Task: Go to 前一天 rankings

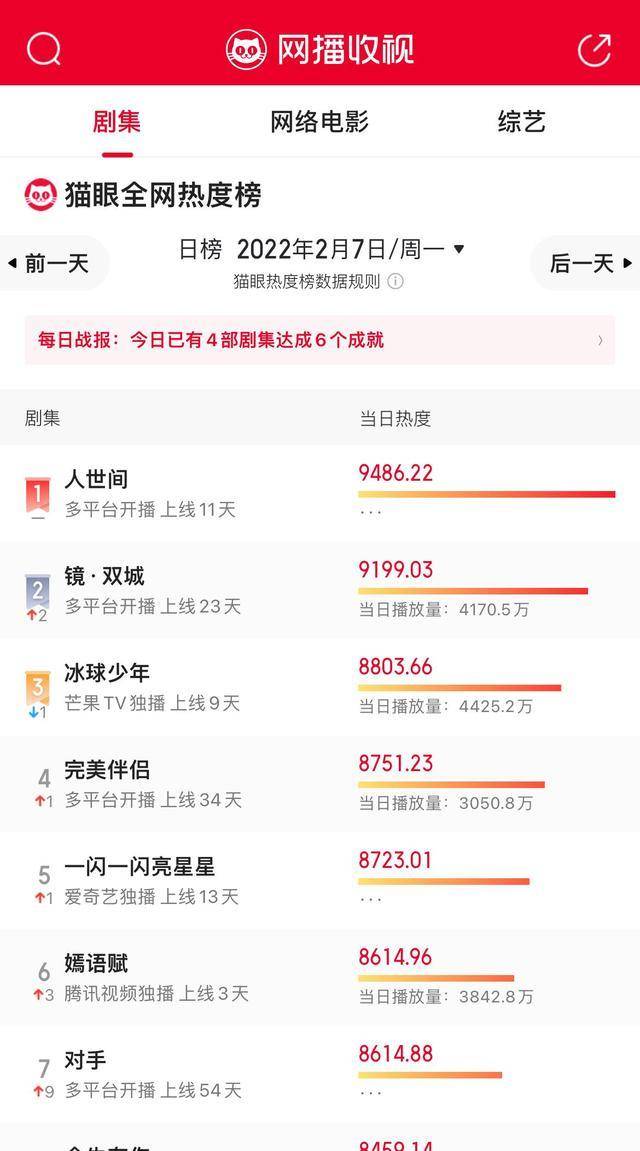Action: tap(51, 263)
